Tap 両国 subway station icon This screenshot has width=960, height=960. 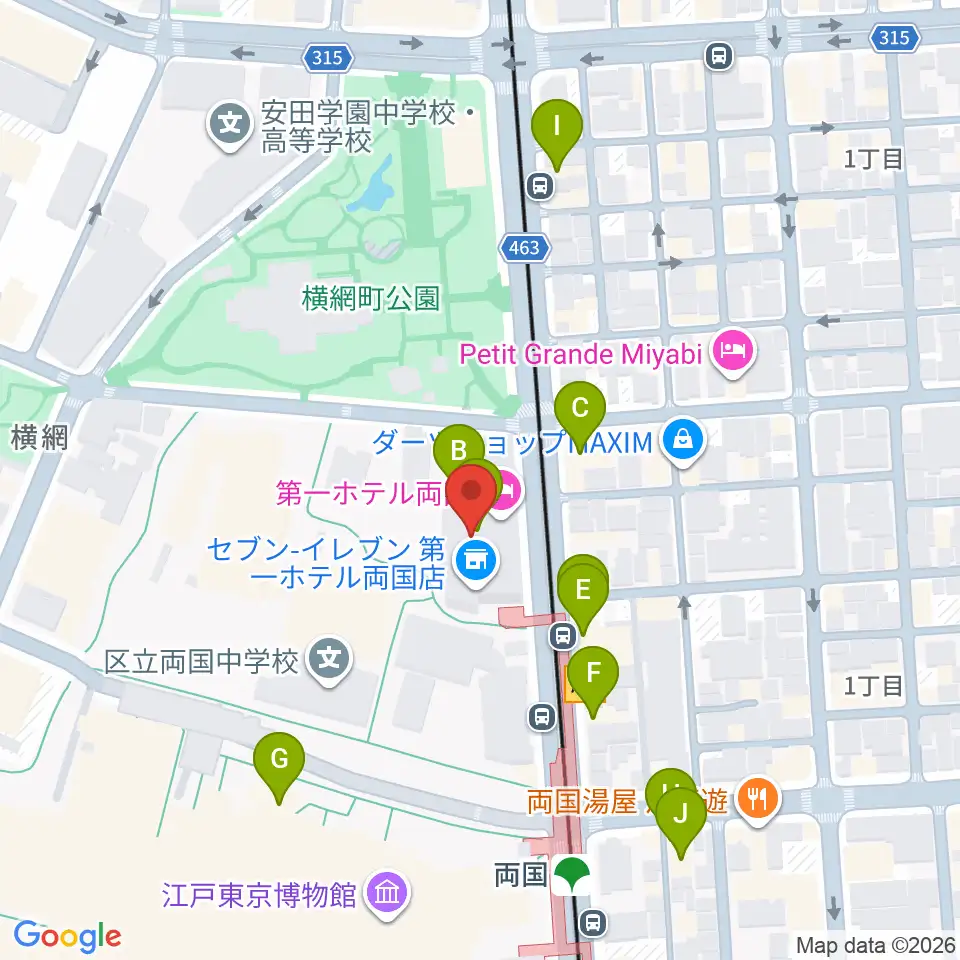point(571,874)
